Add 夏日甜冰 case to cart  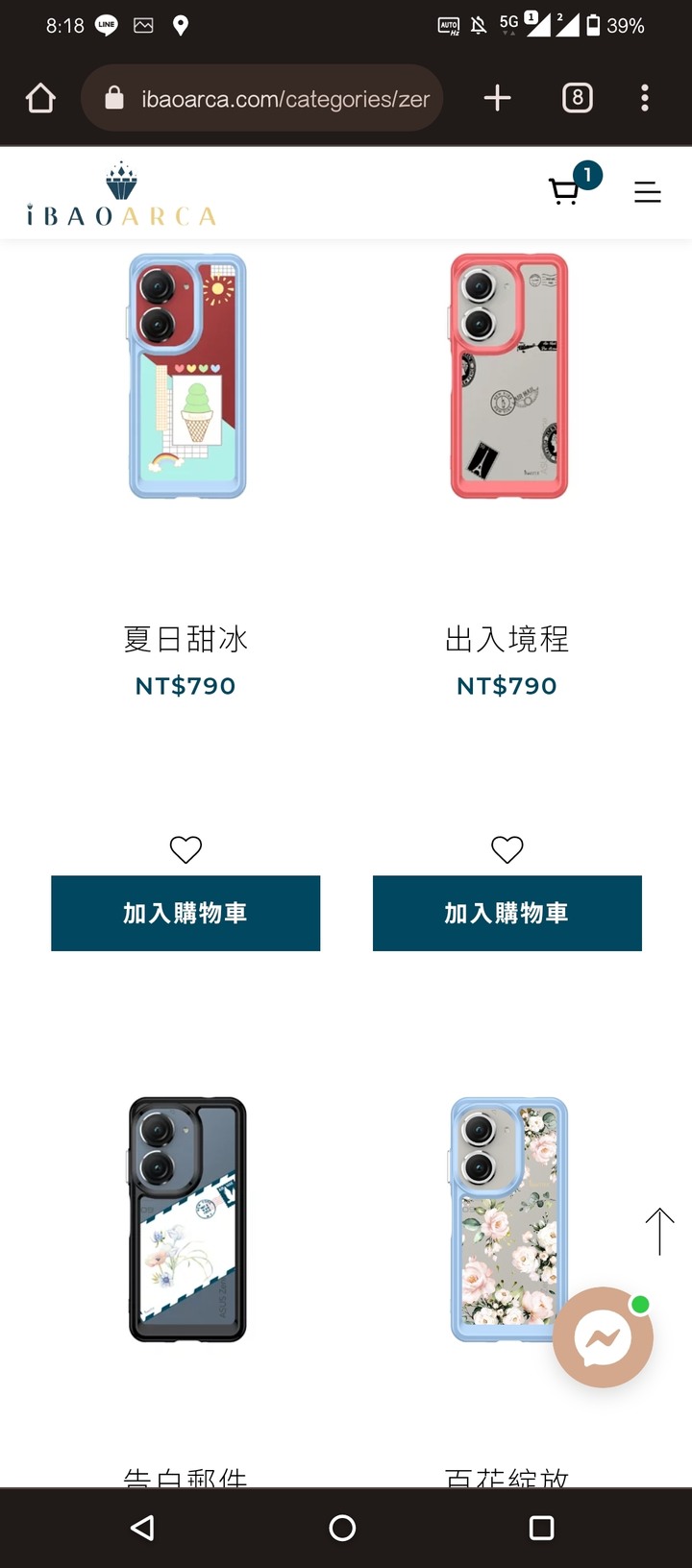click(185, 913)
